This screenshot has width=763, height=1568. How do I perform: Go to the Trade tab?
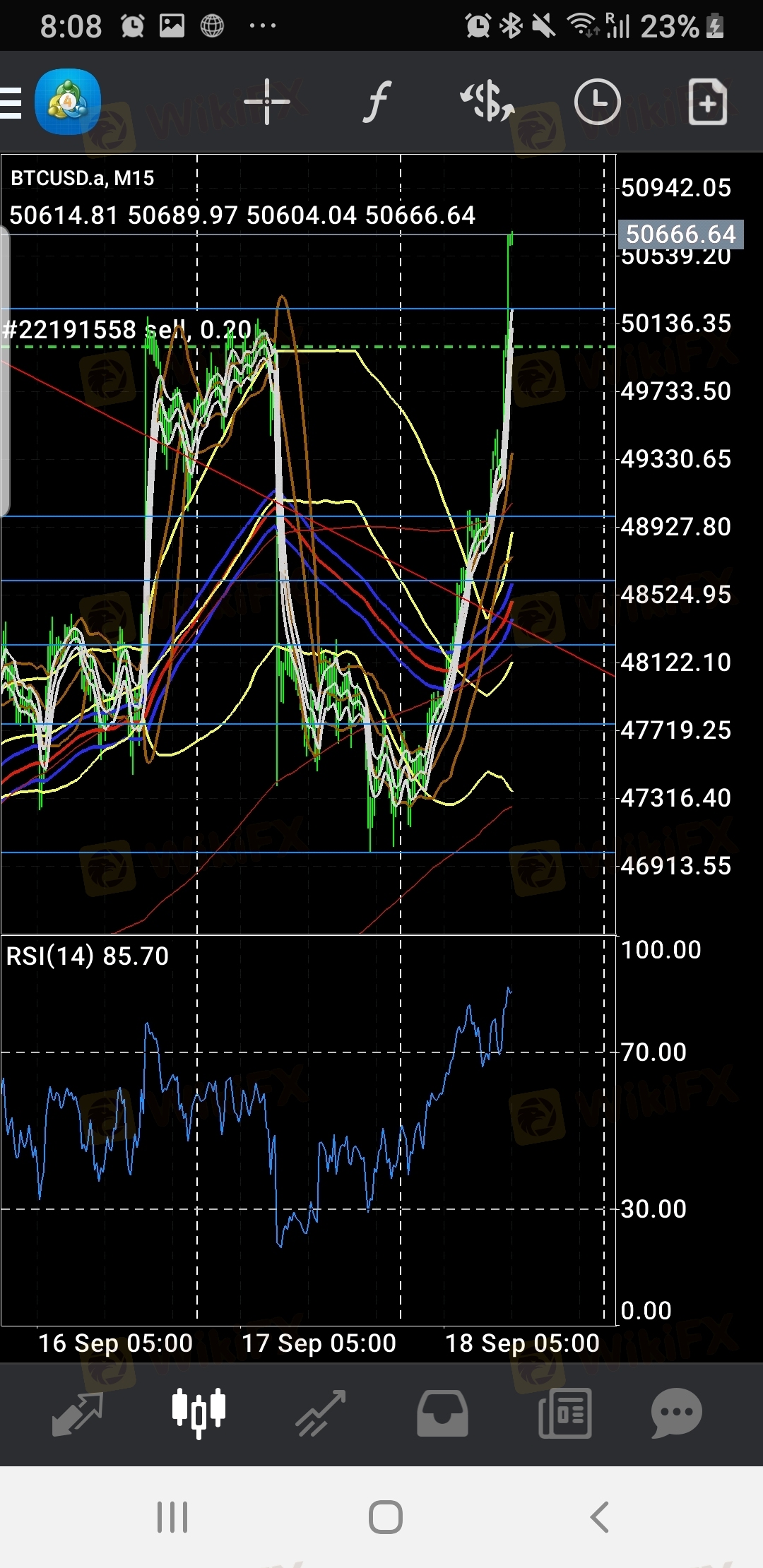(321, 1414)
